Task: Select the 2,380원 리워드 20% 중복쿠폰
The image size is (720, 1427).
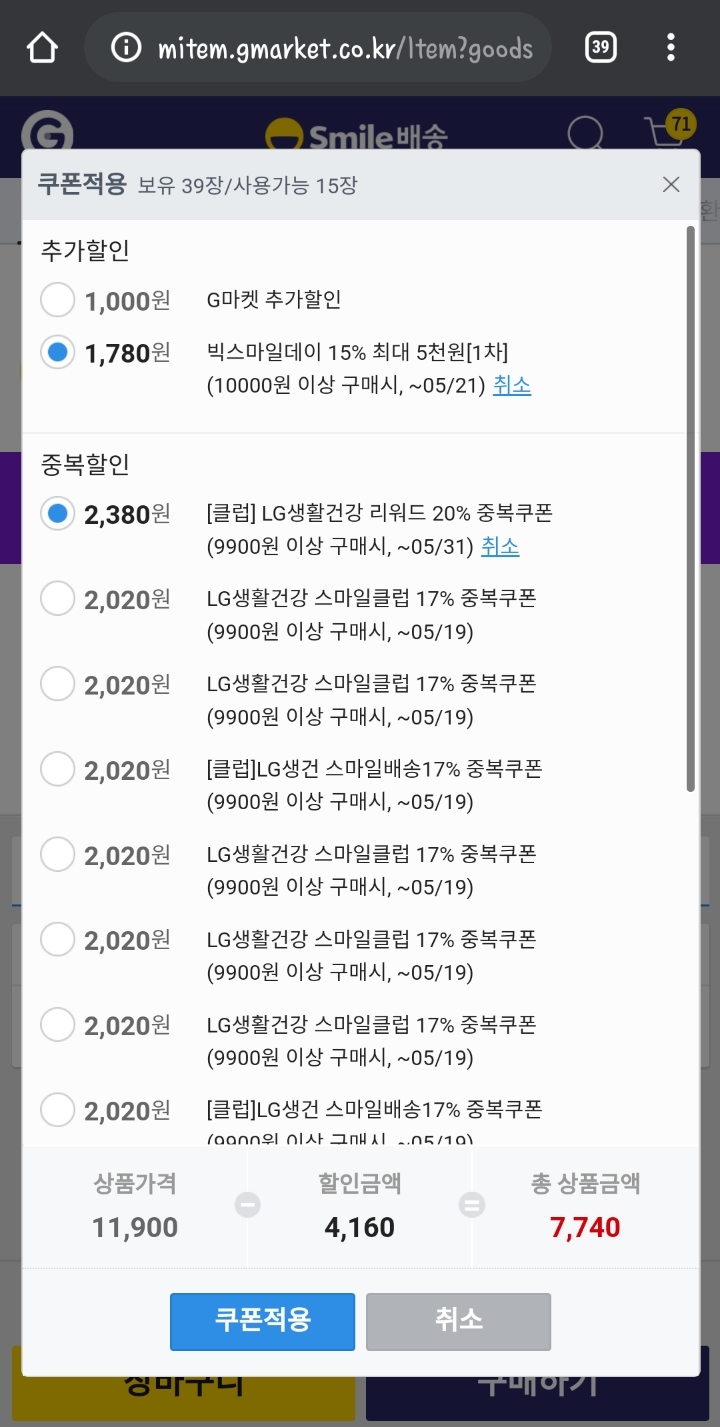Action: point(58,514)
